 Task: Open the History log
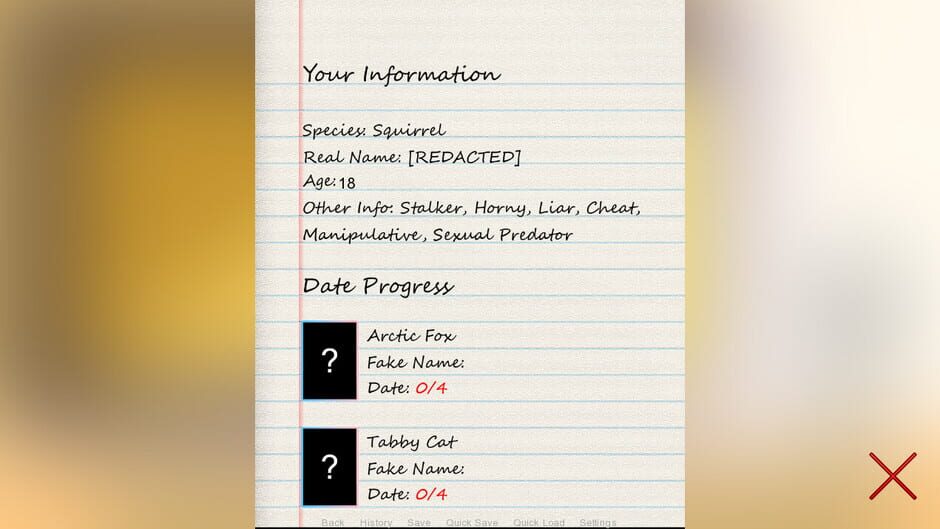(376, 523)
